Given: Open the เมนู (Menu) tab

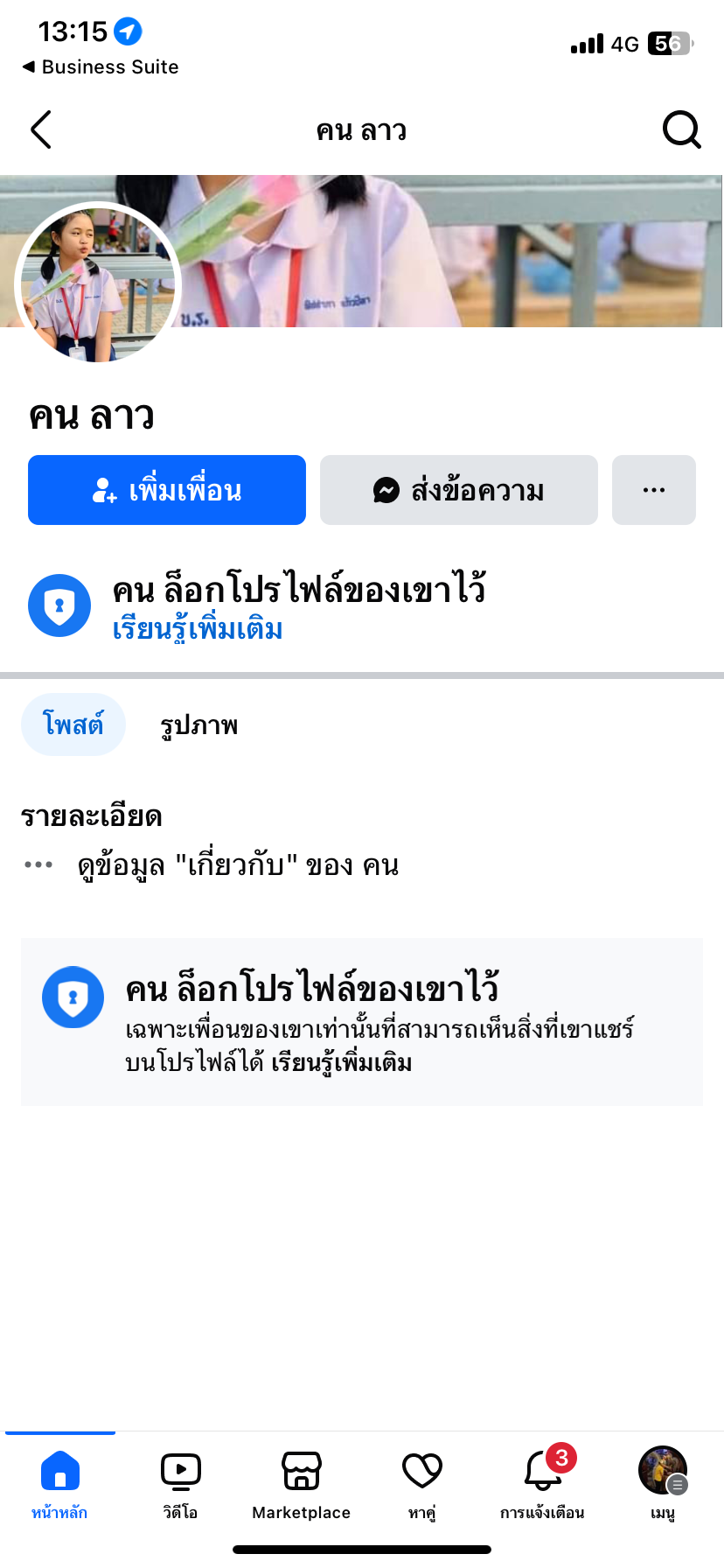Looking at the screenshot, I should (663, 1484).
